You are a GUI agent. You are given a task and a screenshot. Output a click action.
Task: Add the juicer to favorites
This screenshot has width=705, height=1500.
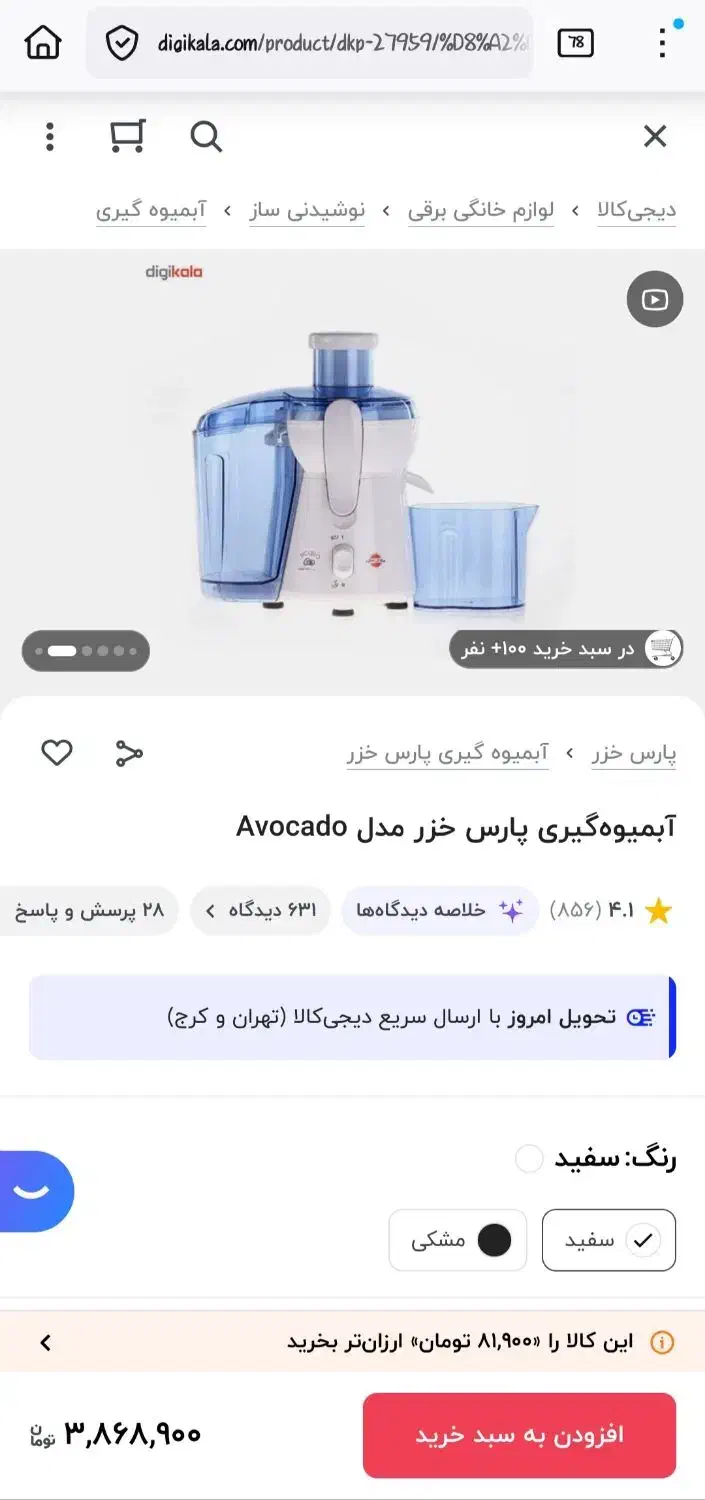tap(57, 753)
